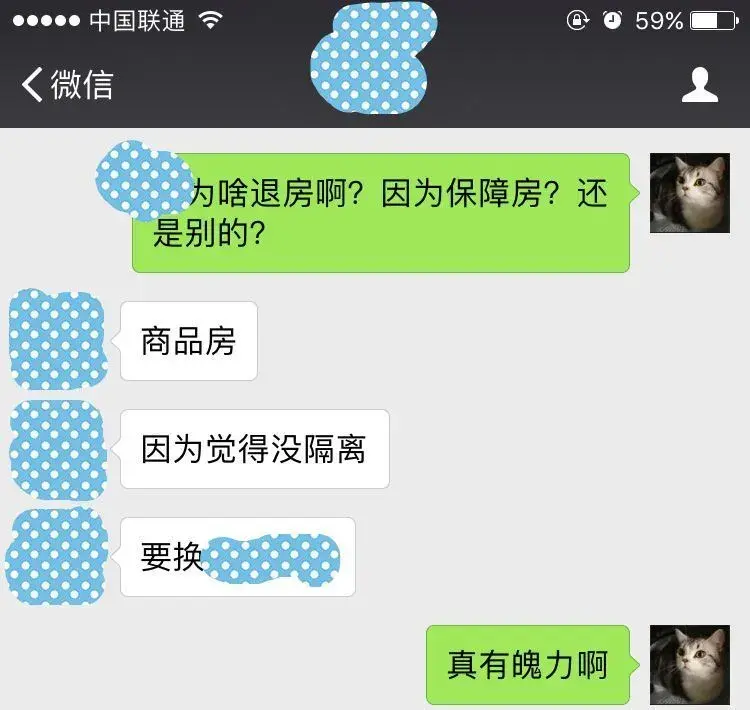This screenshot has width=750, height=710.
Task: Go back to the 微信 chat list
Action: point(66,85)
